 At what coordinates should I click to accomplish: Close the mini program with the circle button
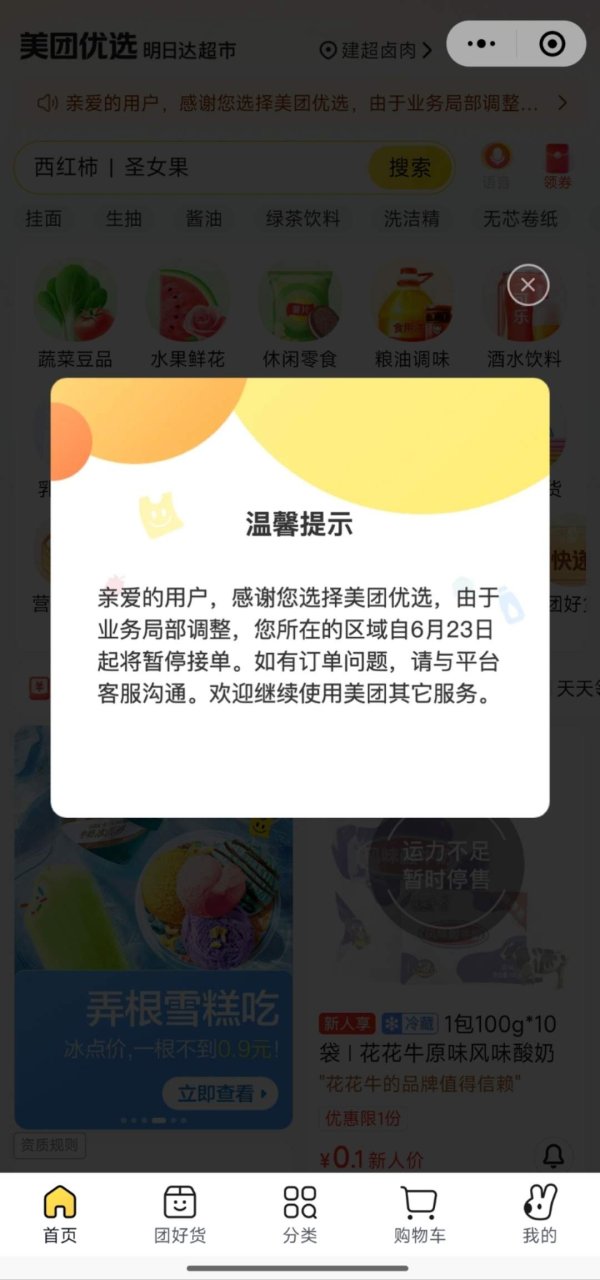[x=551, y=44]
